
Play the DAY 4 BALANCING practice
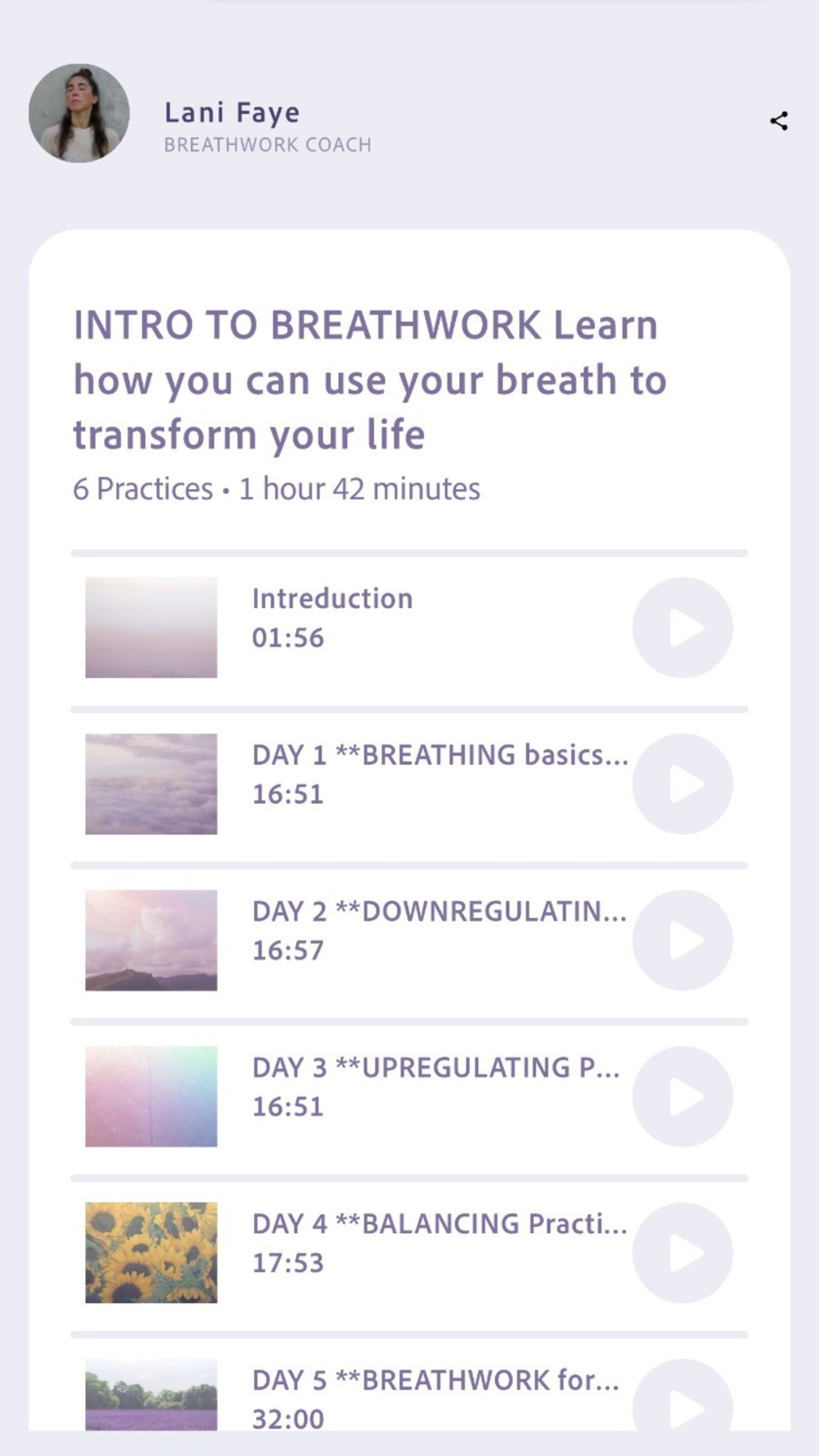tap(683, 1252)
